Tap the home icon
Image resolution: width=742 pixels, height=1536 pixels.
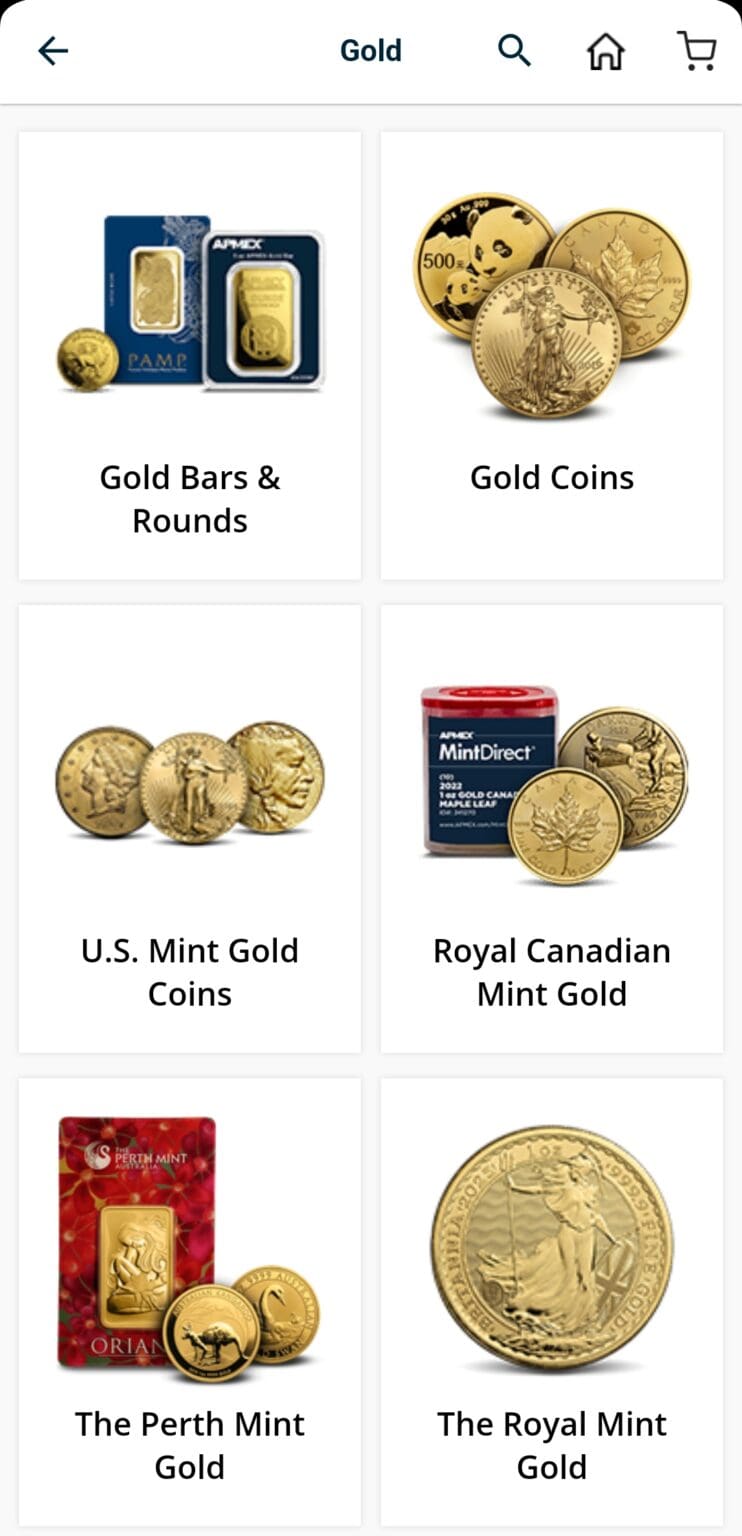(605, 50)
